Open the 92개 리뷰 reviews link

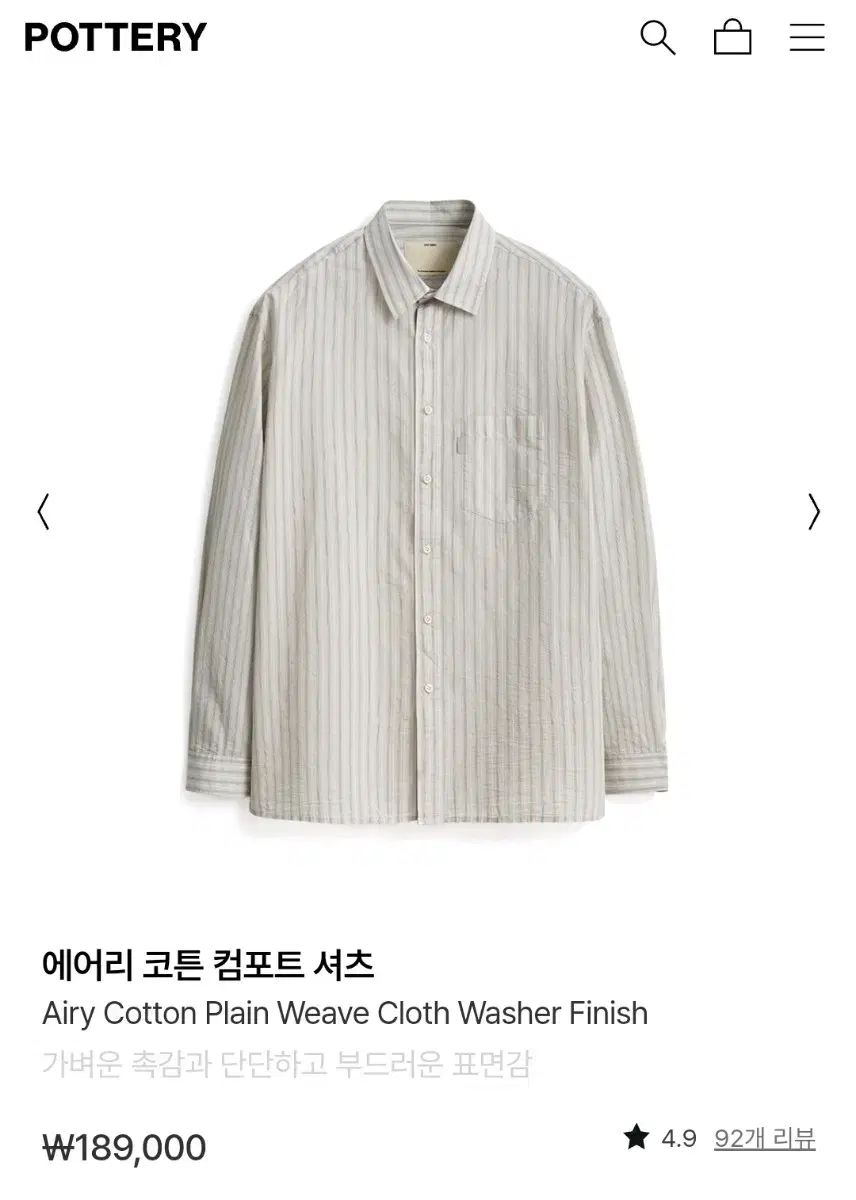coord(764,1138)
